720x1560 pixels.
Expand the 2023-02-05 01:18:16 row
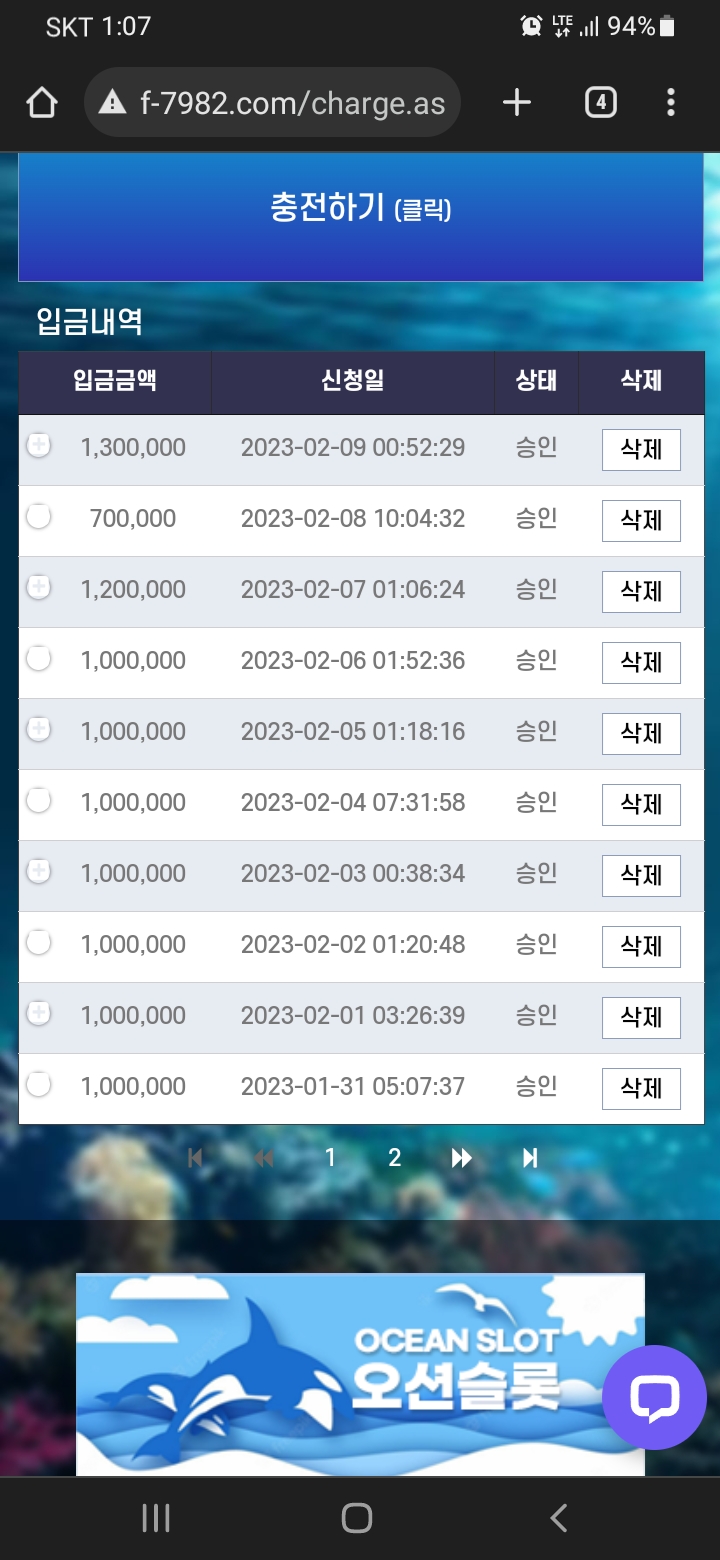coord(38,730)
